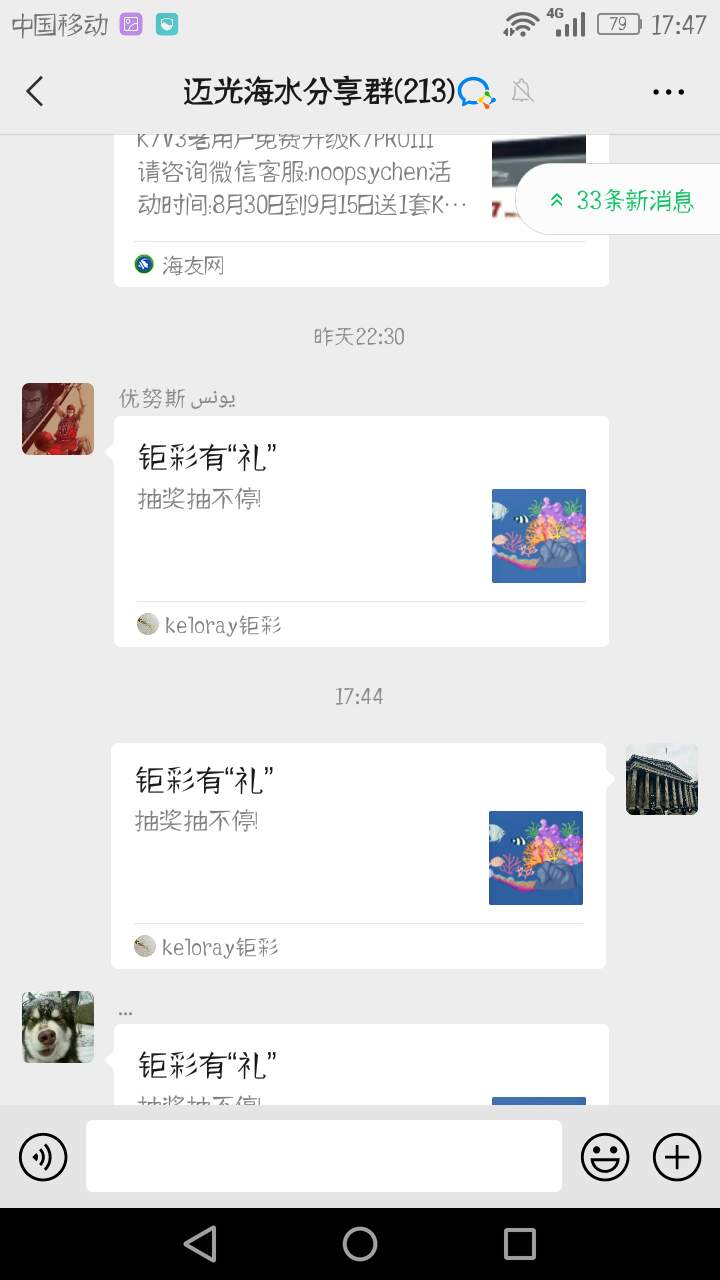Open the emoji picker

(605, 1158)
